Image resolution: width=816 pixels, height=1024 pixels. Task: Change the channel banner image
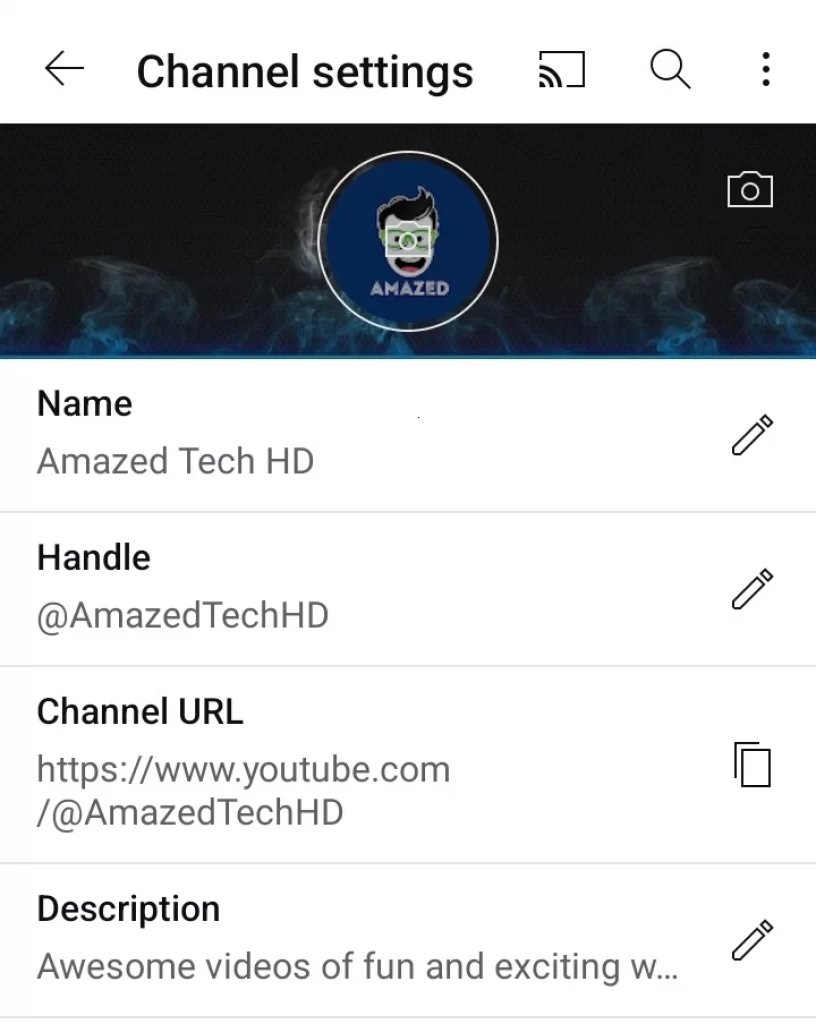point(749,189)
